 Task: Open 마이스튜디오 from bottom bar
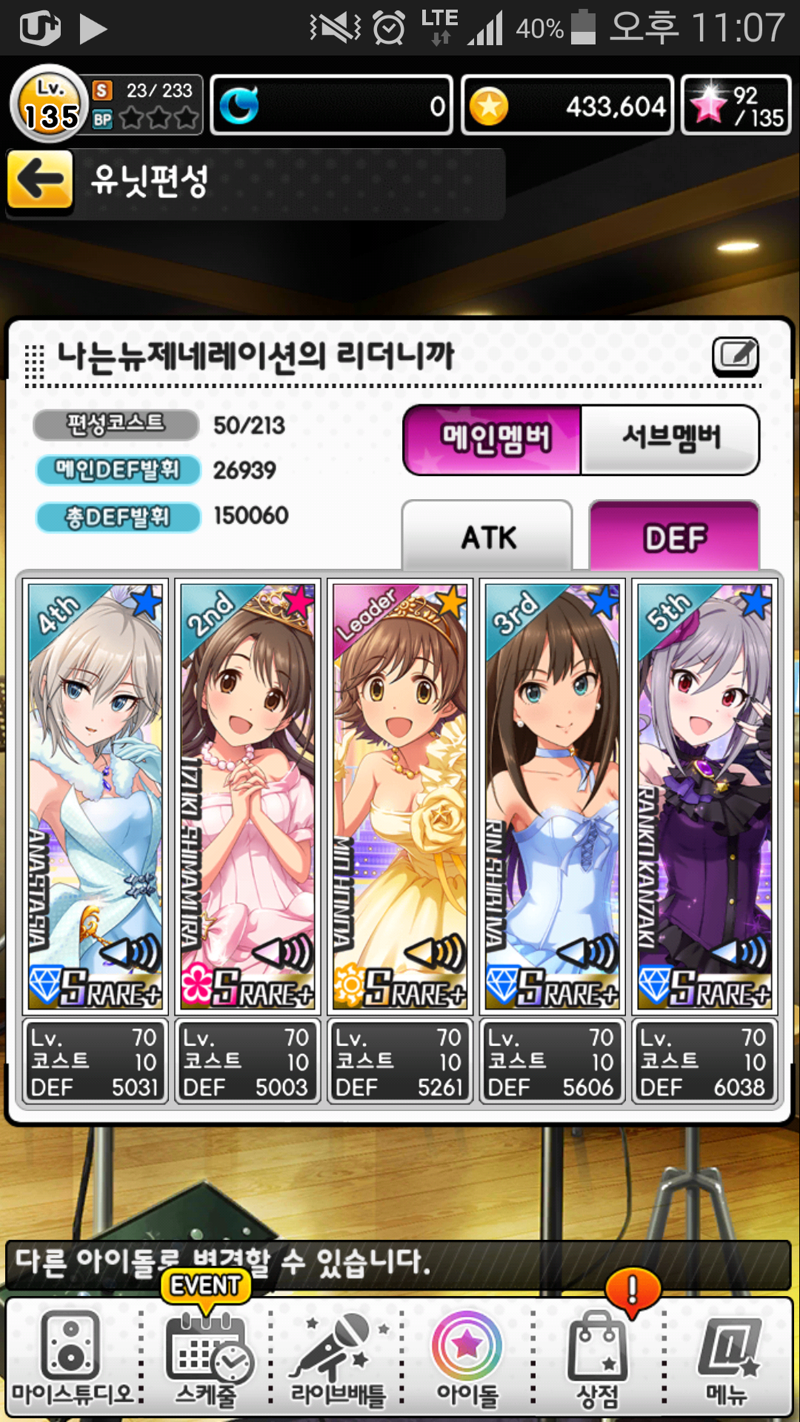tap(71, 1358)
